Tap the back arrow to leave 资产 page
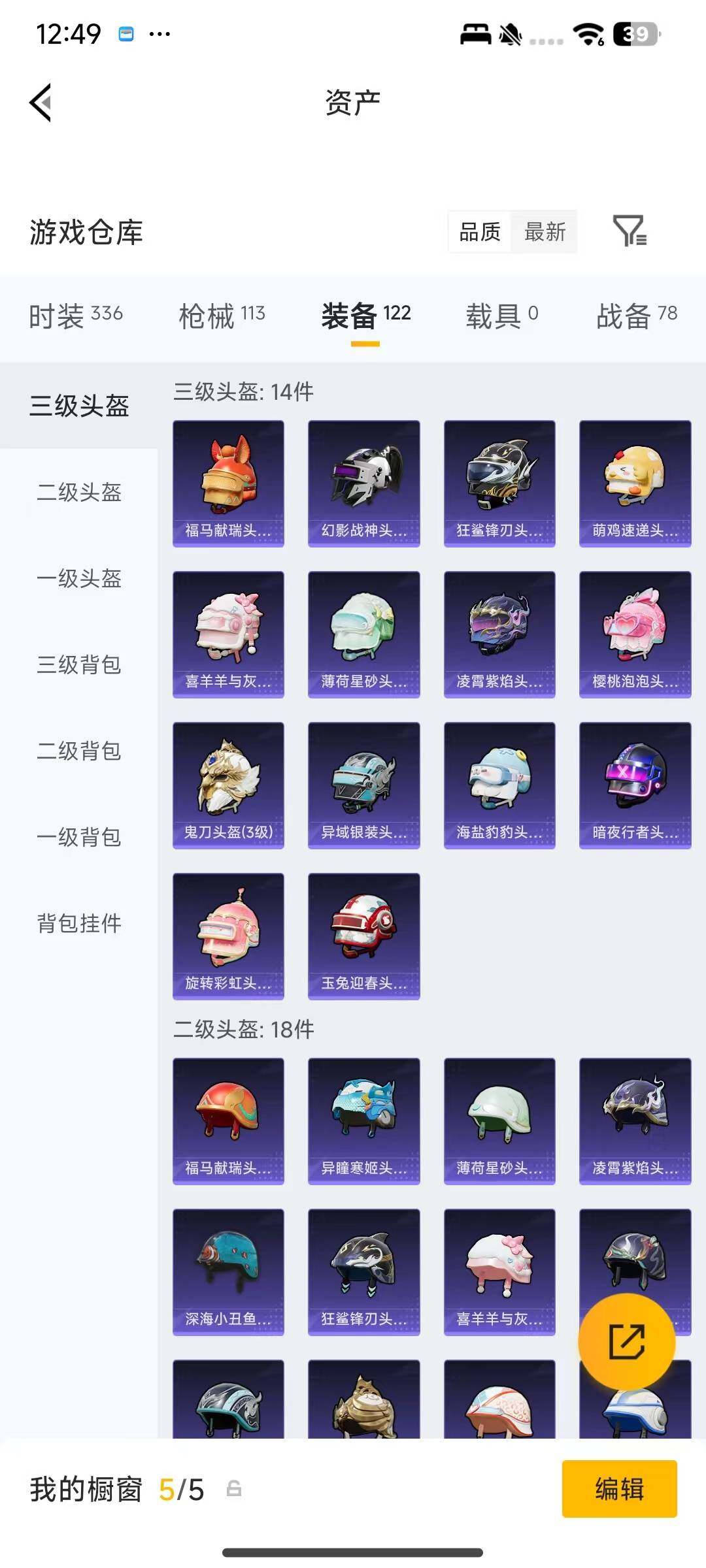 pyautogui.click(x=39, y=103)
